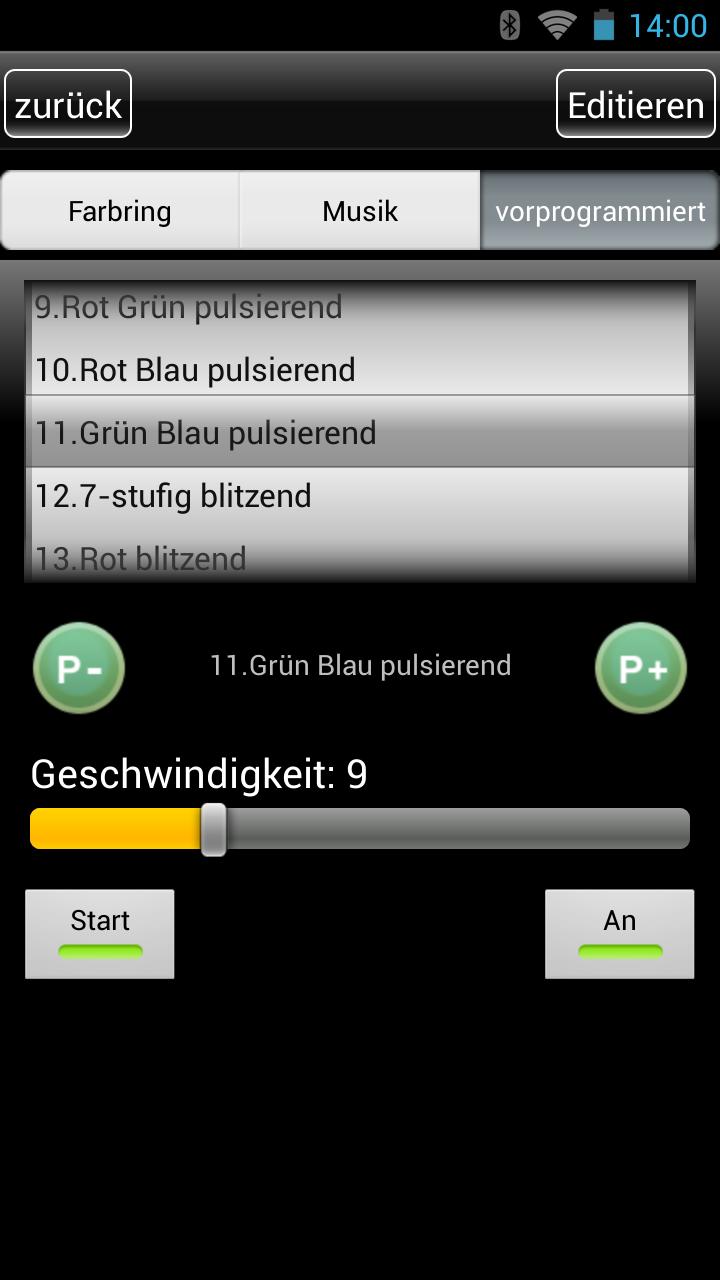Open the Editieren option
This screenshot has width=720, height=1280.
(635, 104)
